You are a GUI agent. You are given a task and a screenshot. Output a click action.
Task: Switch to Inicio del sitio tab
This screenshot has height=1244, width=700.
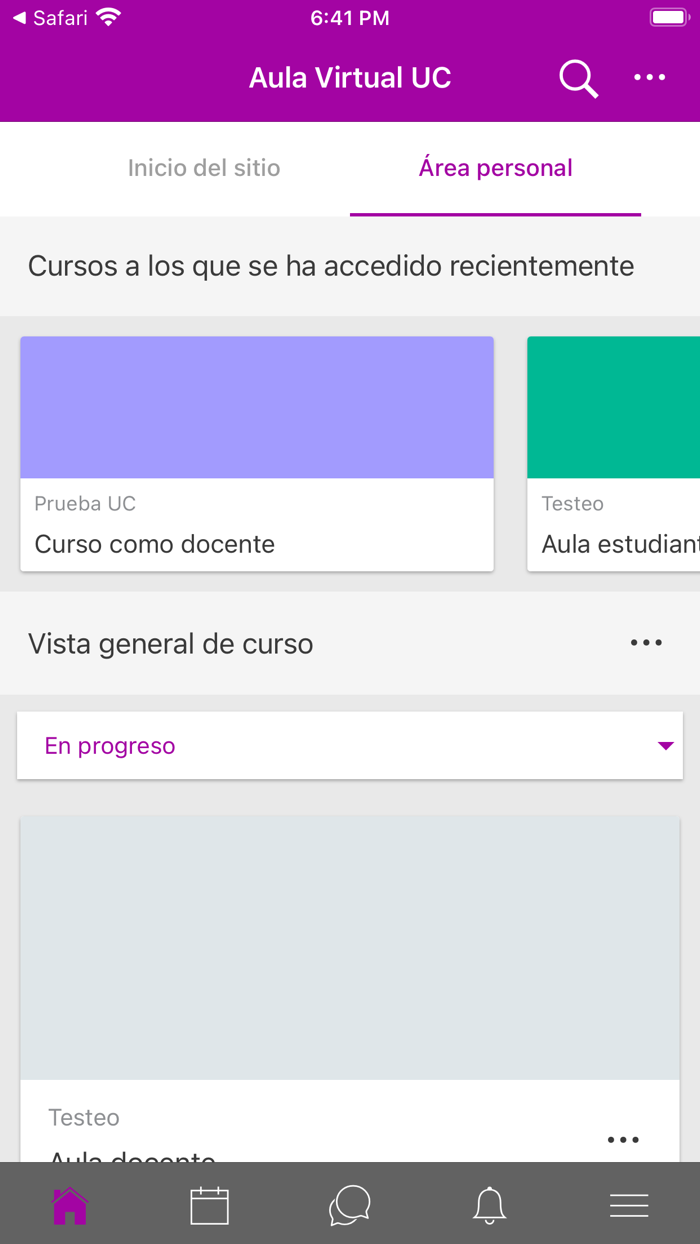coord(204,168)
